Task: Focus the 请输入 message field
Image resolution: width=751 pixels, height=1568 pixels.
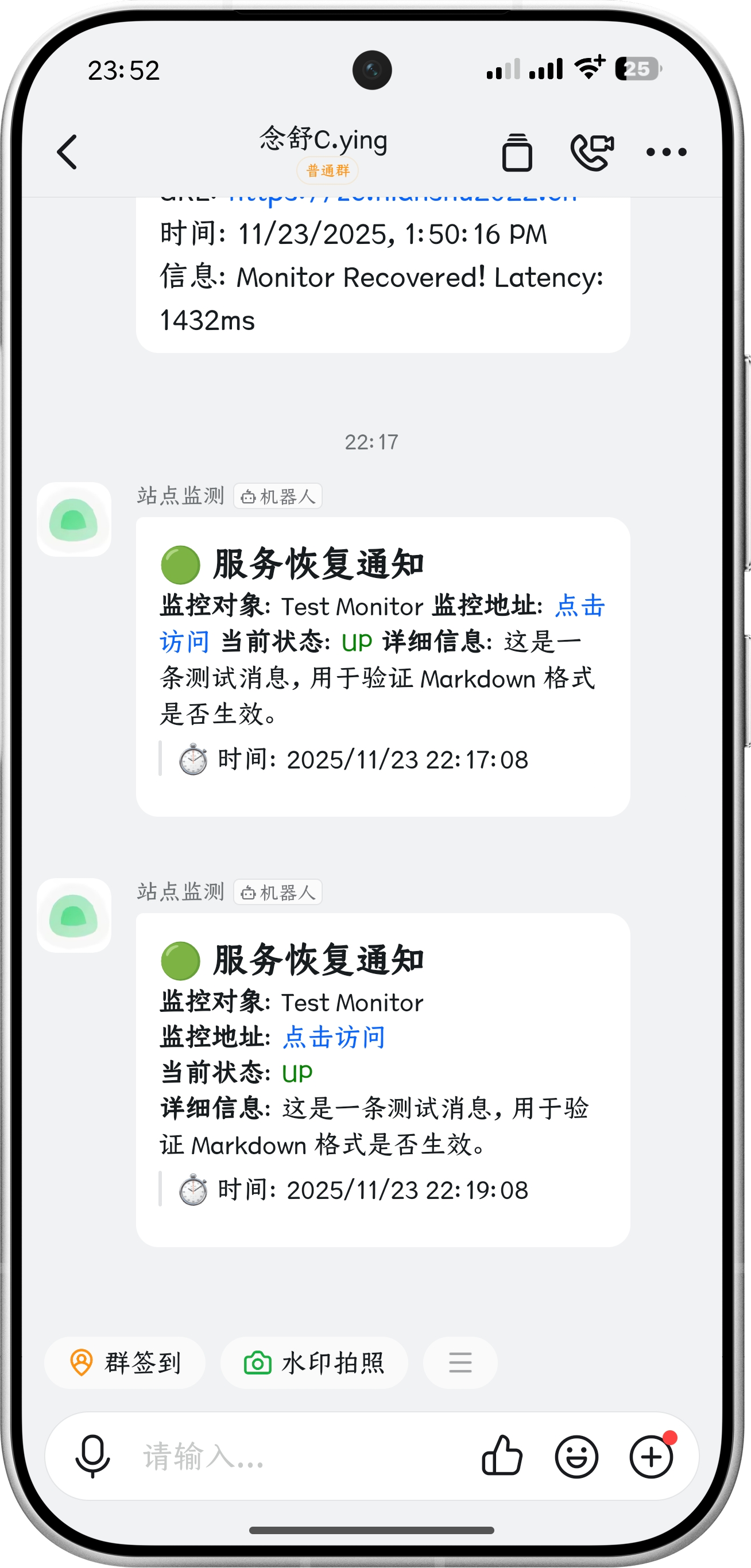Action: click(x=292, y=1457)
